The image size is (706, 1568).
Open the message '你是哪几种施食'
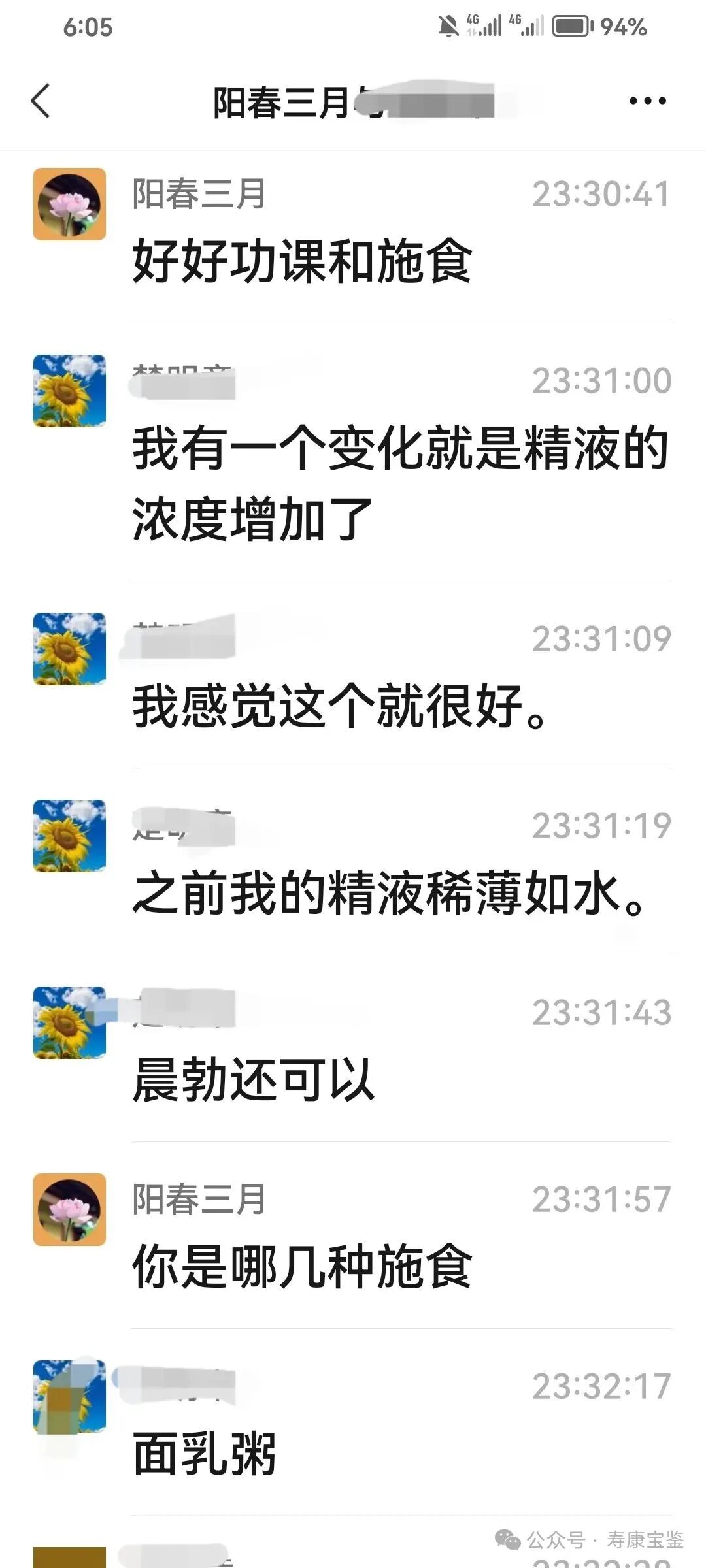point(302,1267)
